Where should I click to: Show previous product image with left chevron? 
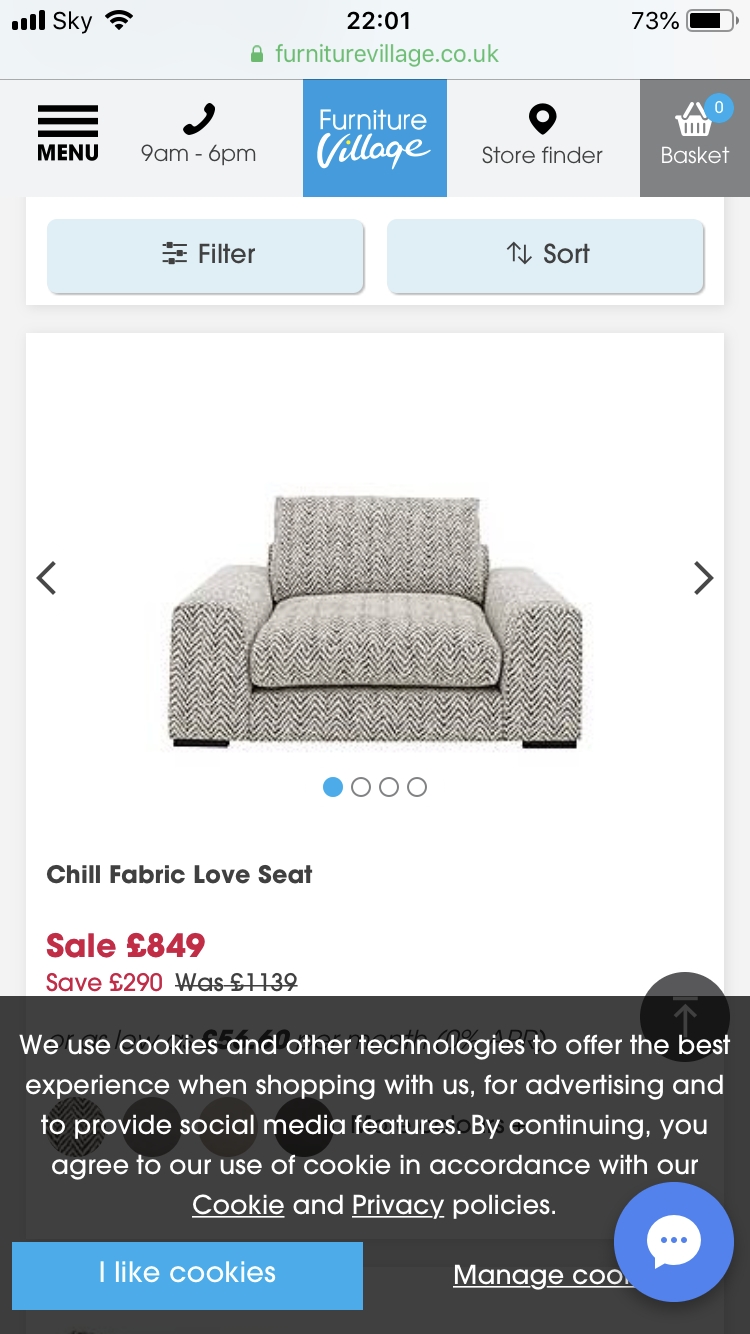(x=46, y=578)
